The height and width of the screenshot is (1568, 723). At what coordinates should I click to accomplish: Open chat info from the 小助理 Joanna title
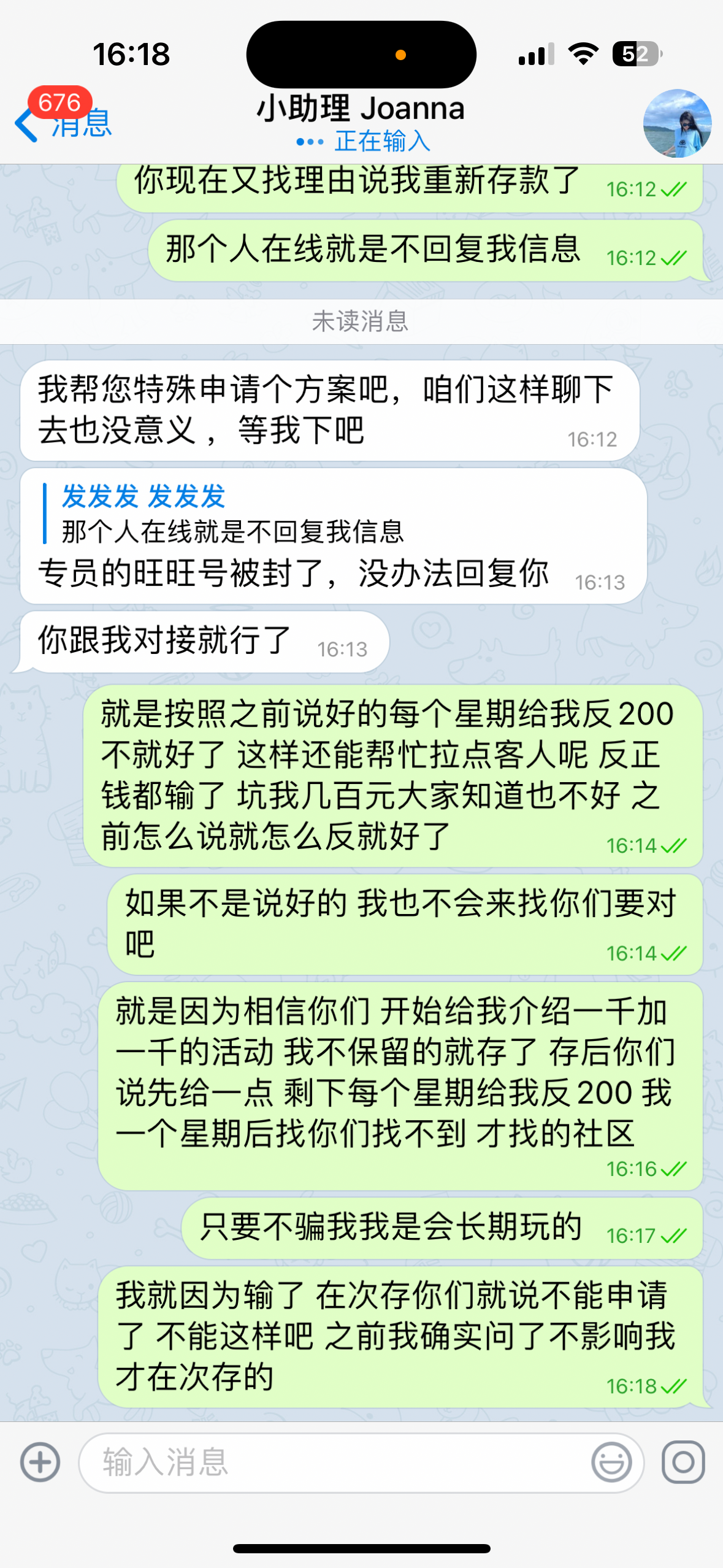point(361,109)
